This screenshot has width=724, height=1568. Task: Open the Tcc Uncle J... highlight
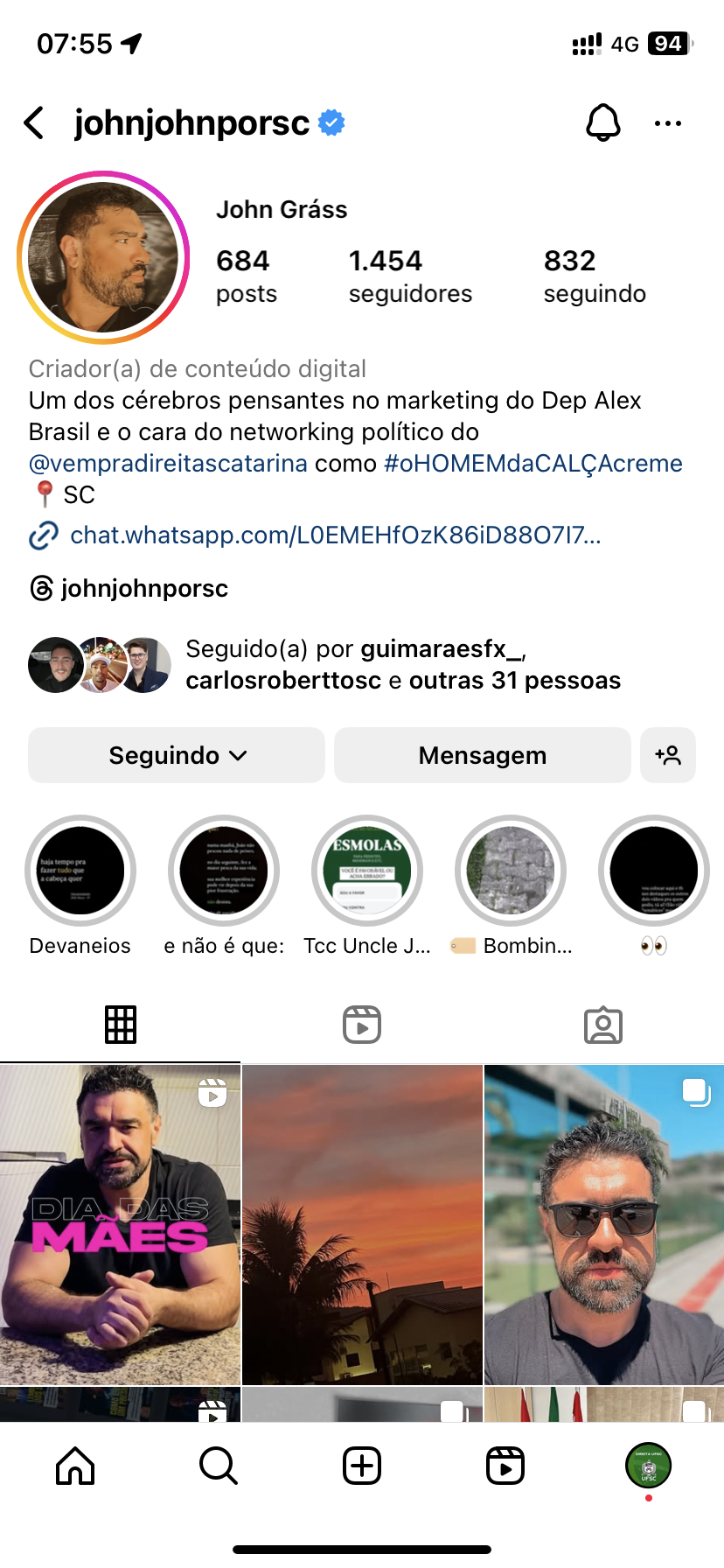[367, 871]
